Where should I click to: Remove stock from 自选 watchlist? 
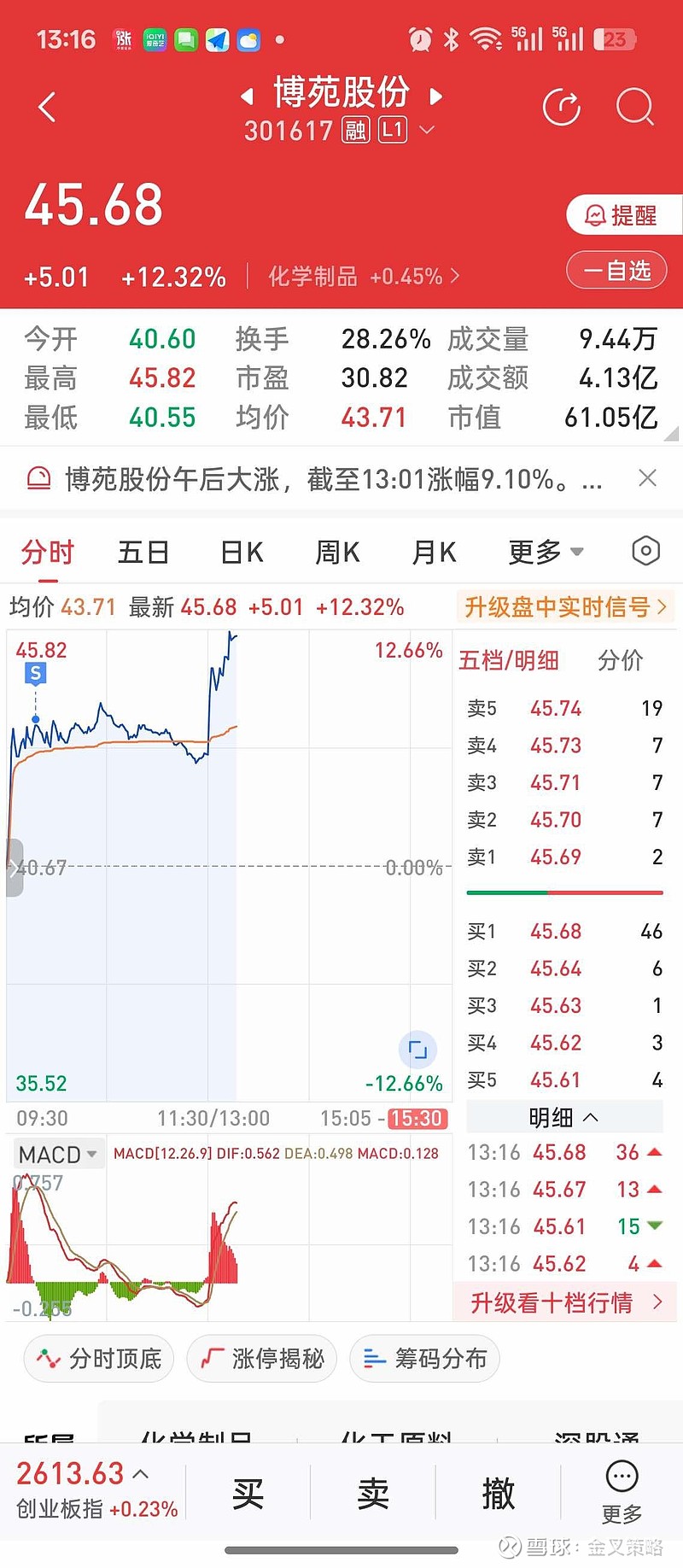pos(616,271)
